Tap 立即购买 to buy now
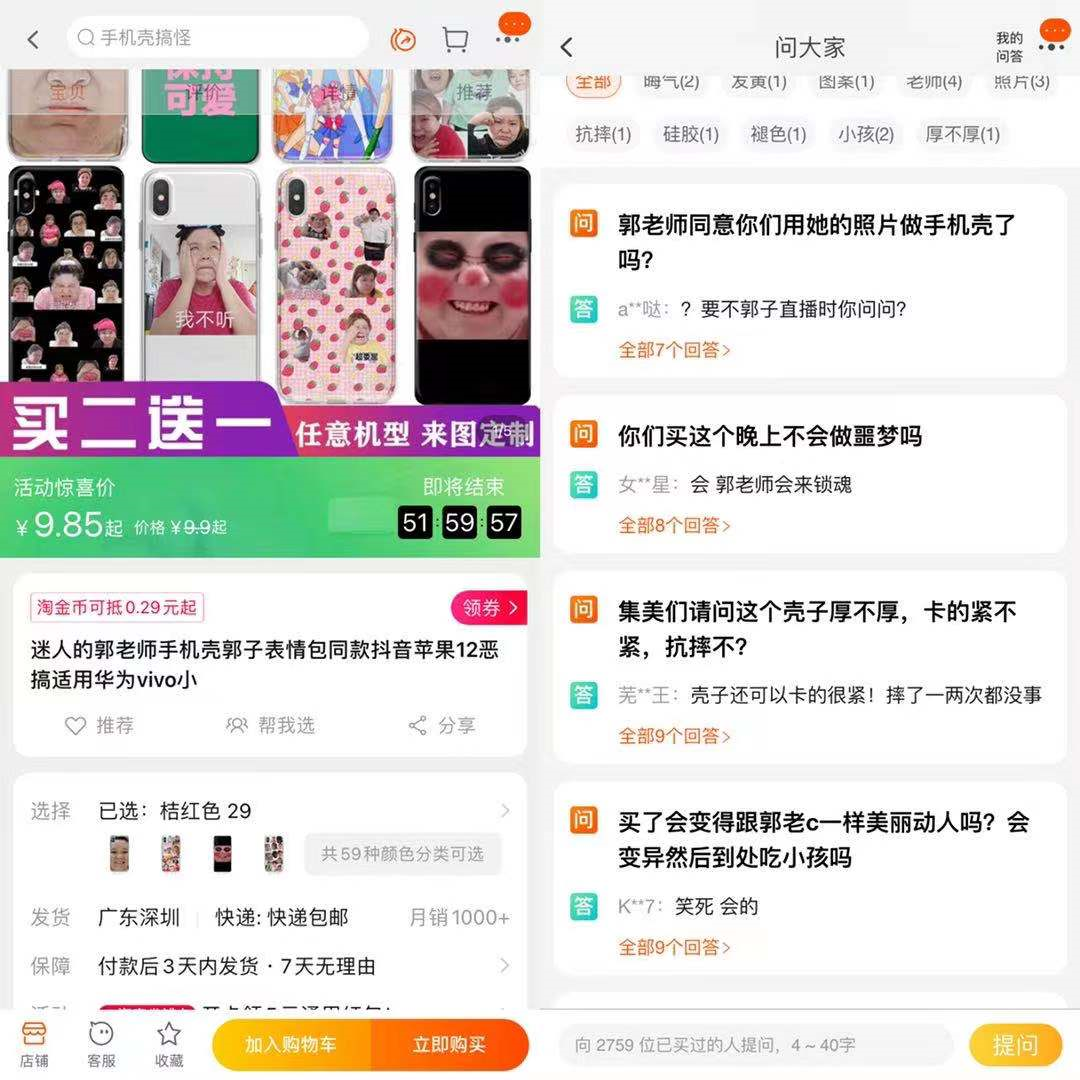This screenshot has height=1080, width=1080. pos(449,1045)
